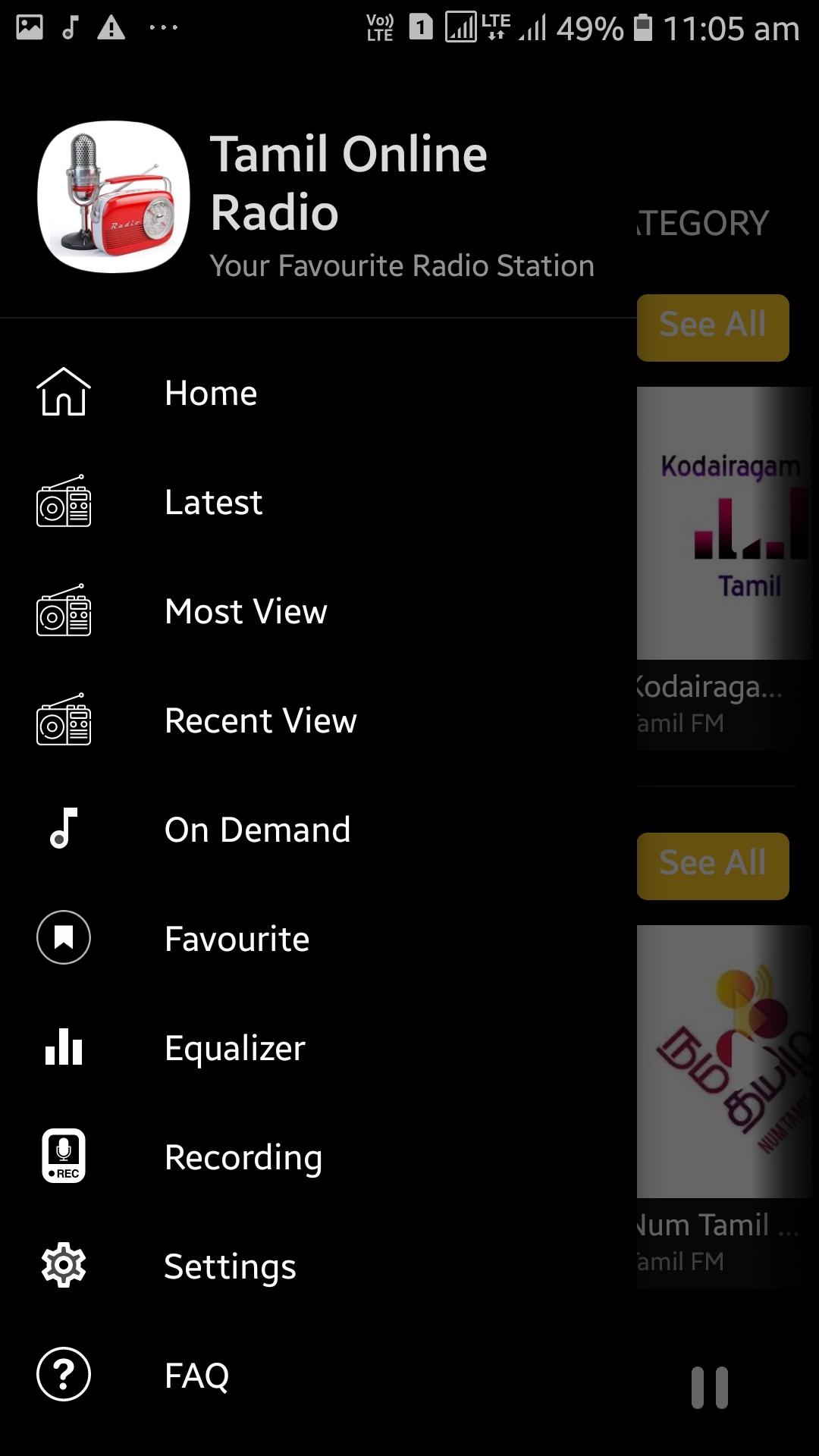Select the Recording microphone icon
The image size is (819, 1456).
tap(64, 1156)
